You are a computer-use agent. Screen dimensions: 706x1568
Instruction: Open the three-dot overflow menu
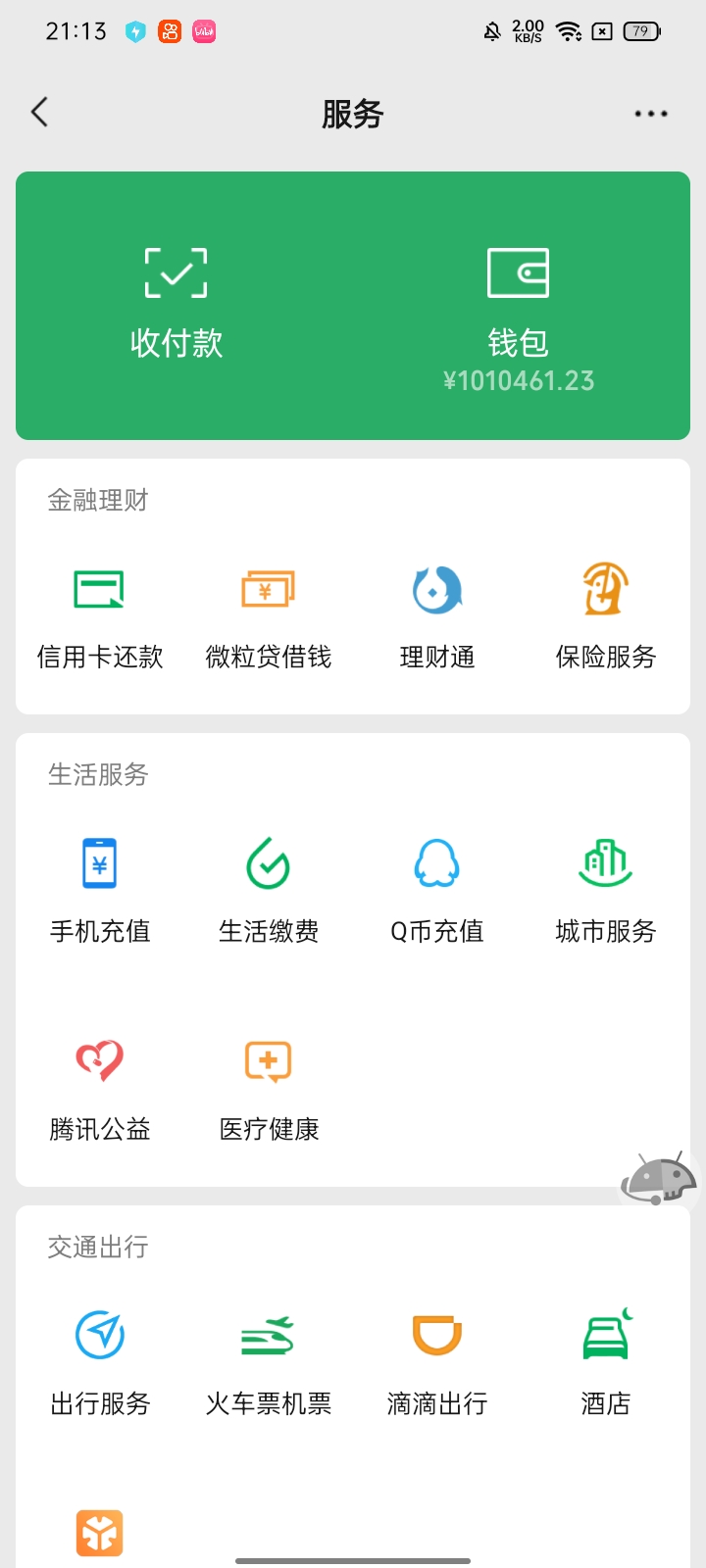pos(650,114)
